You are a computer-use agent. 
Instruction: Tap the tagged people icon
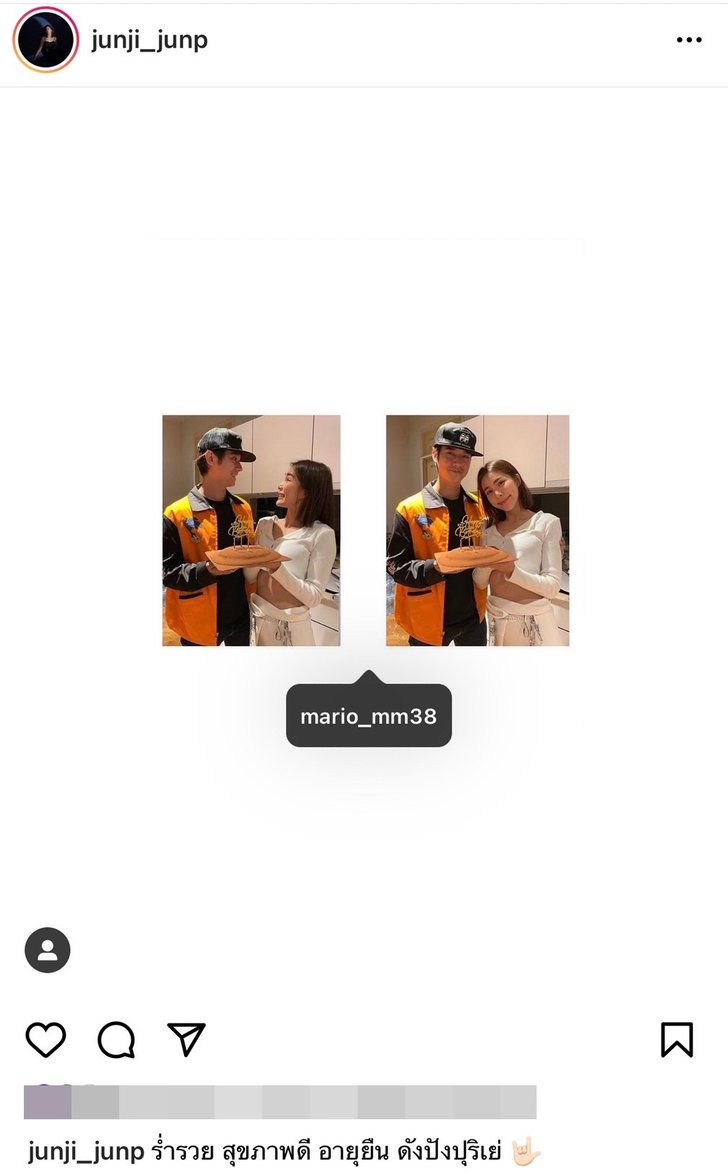click(x=47, y=950)
